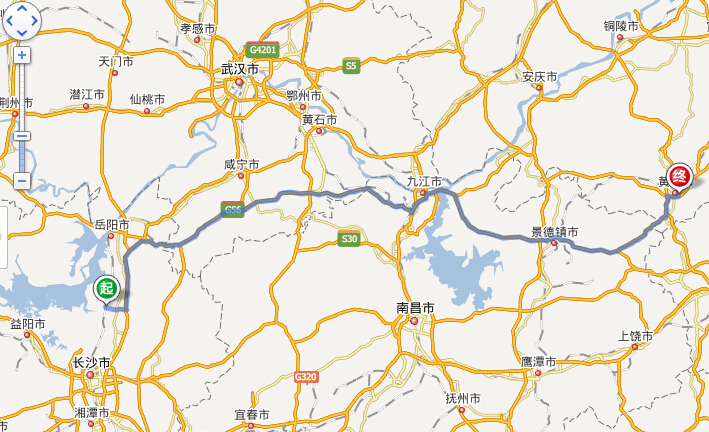This screenshot has height=432, width=709.
Task: Tap the zoom slider handle
Action: [22, 136]
